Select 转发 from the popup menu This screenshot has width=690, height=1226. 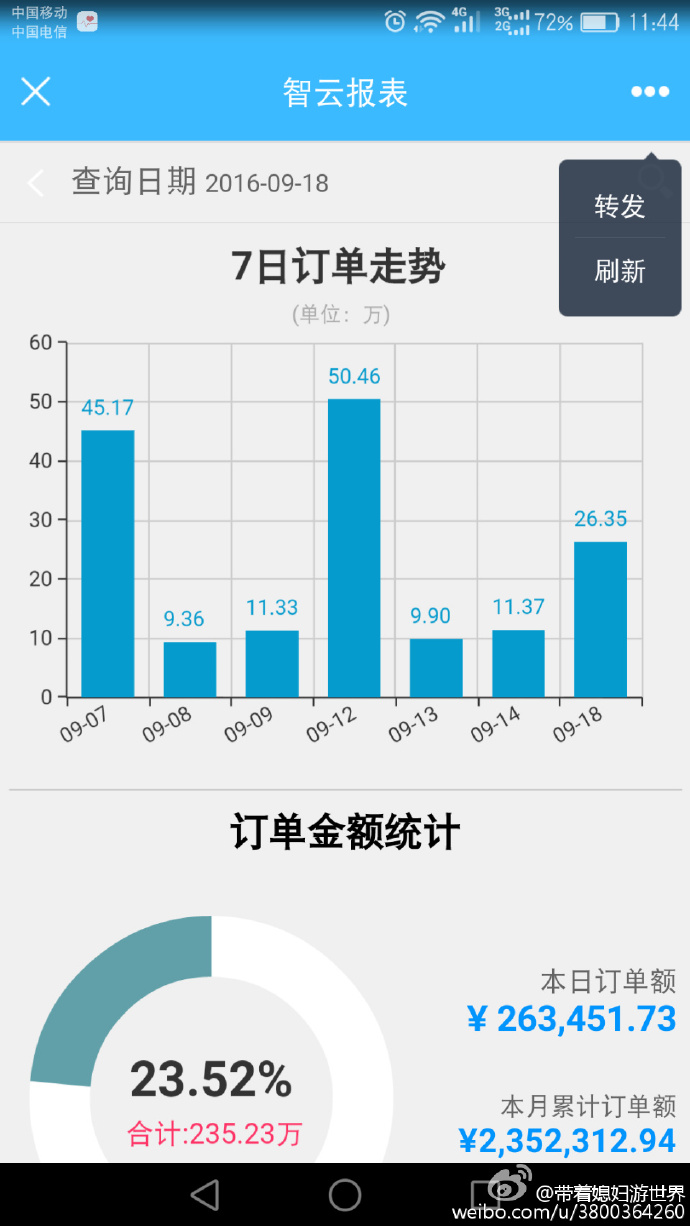pyautogui.click(x=620, y=206)
